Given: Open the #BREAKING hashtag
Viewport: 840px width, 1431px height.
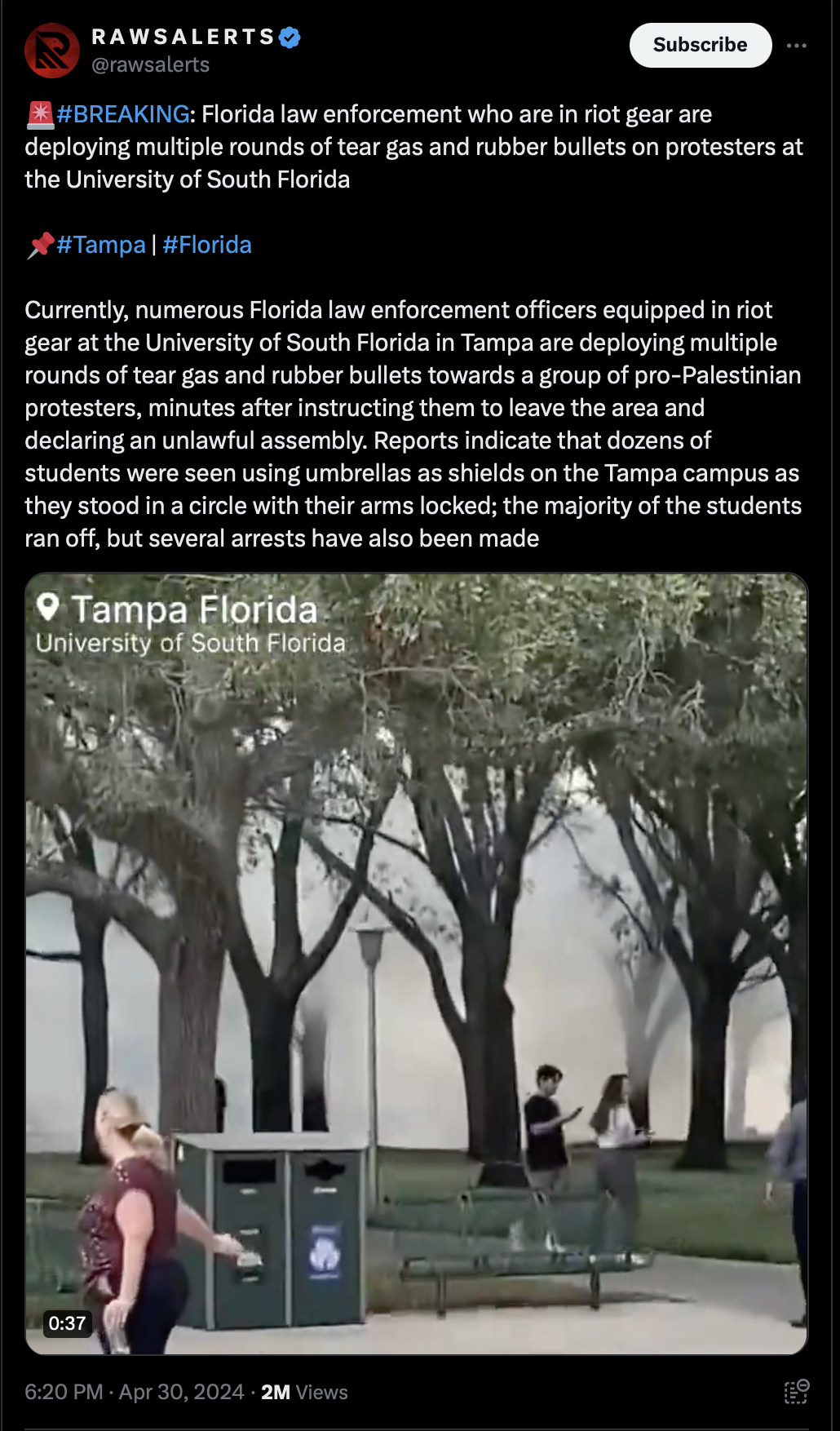Looking at the screenshot, I should [x=123, y=114].
